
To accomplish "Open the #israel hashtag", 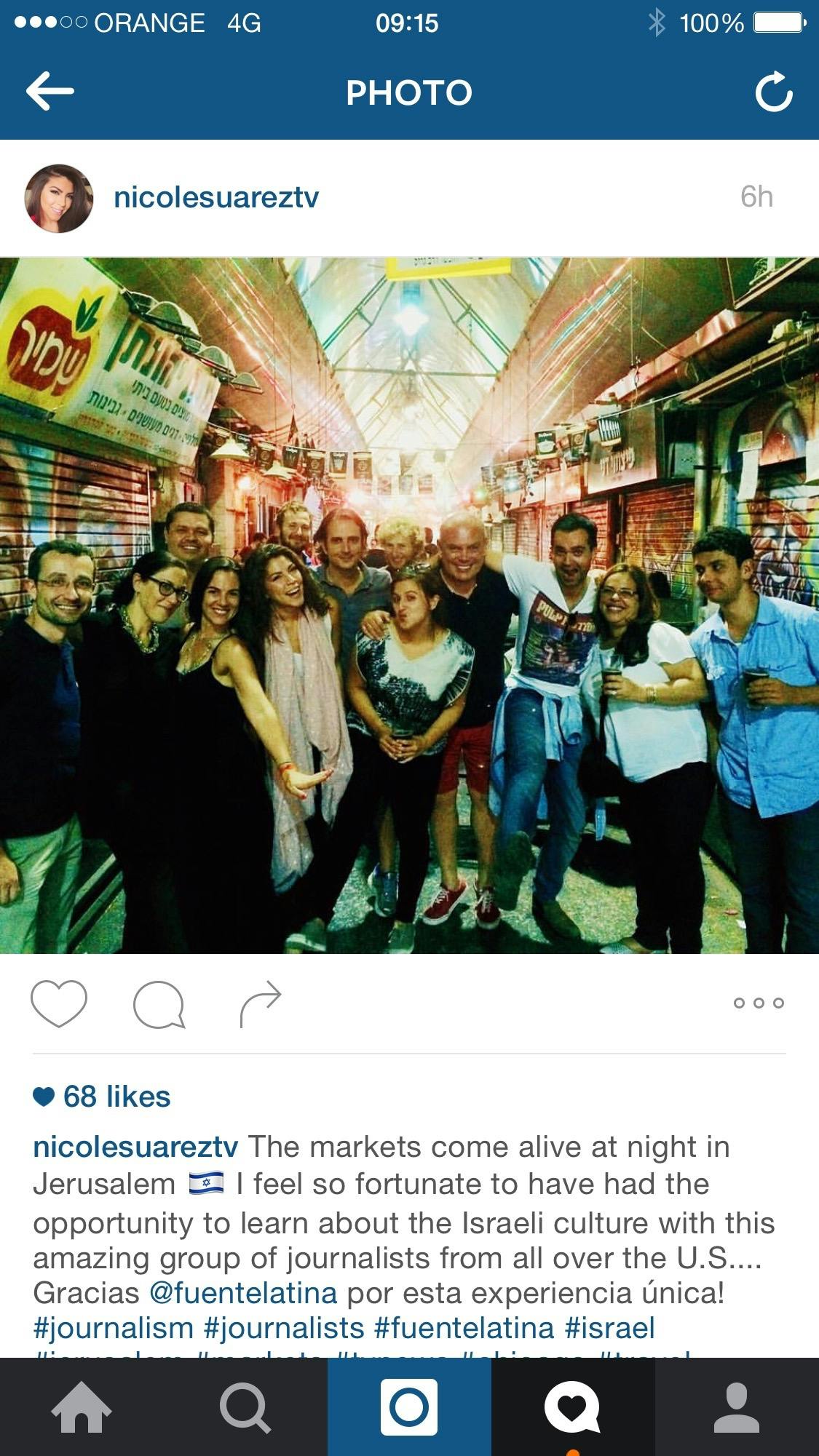I will (x=609, y=1327).
